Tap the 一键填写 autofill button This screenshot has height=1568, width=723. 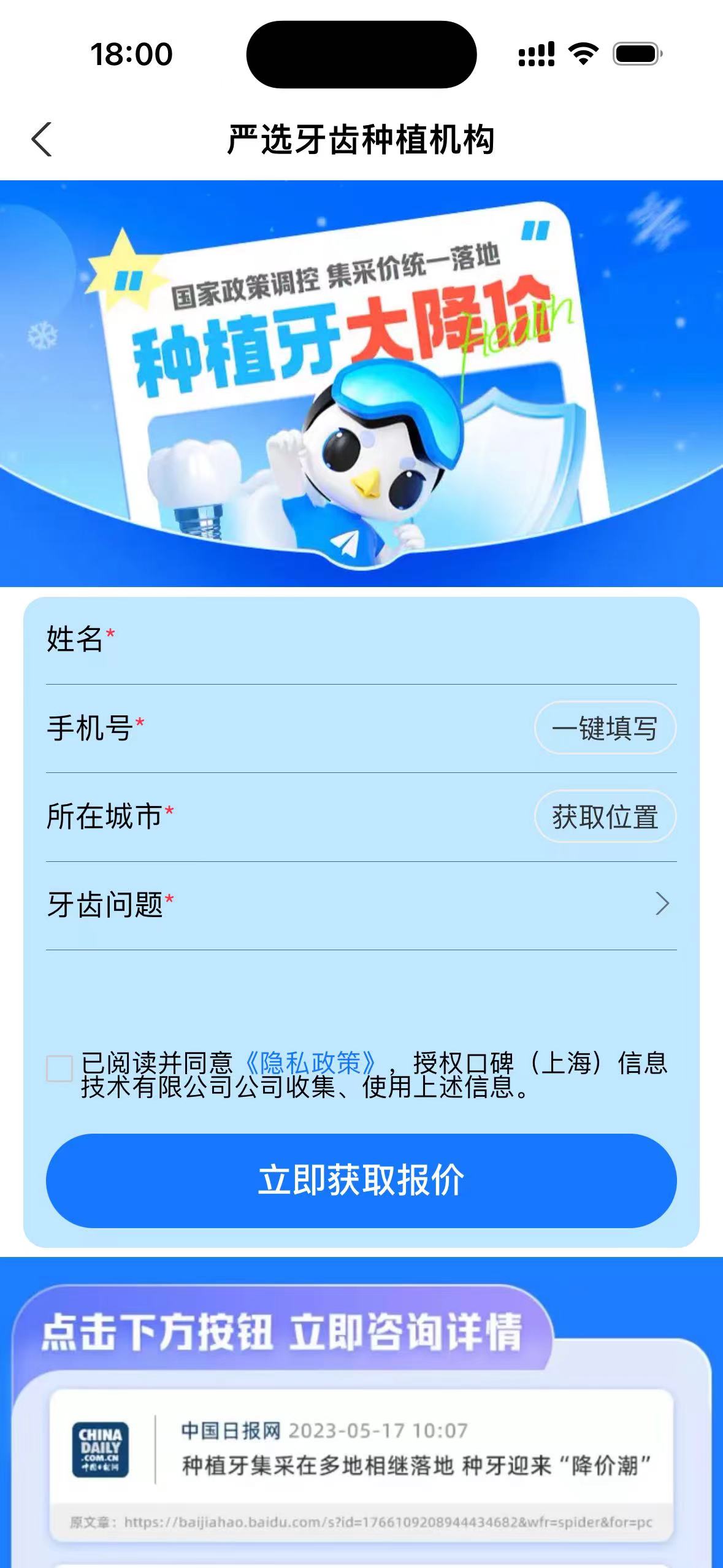605,728
